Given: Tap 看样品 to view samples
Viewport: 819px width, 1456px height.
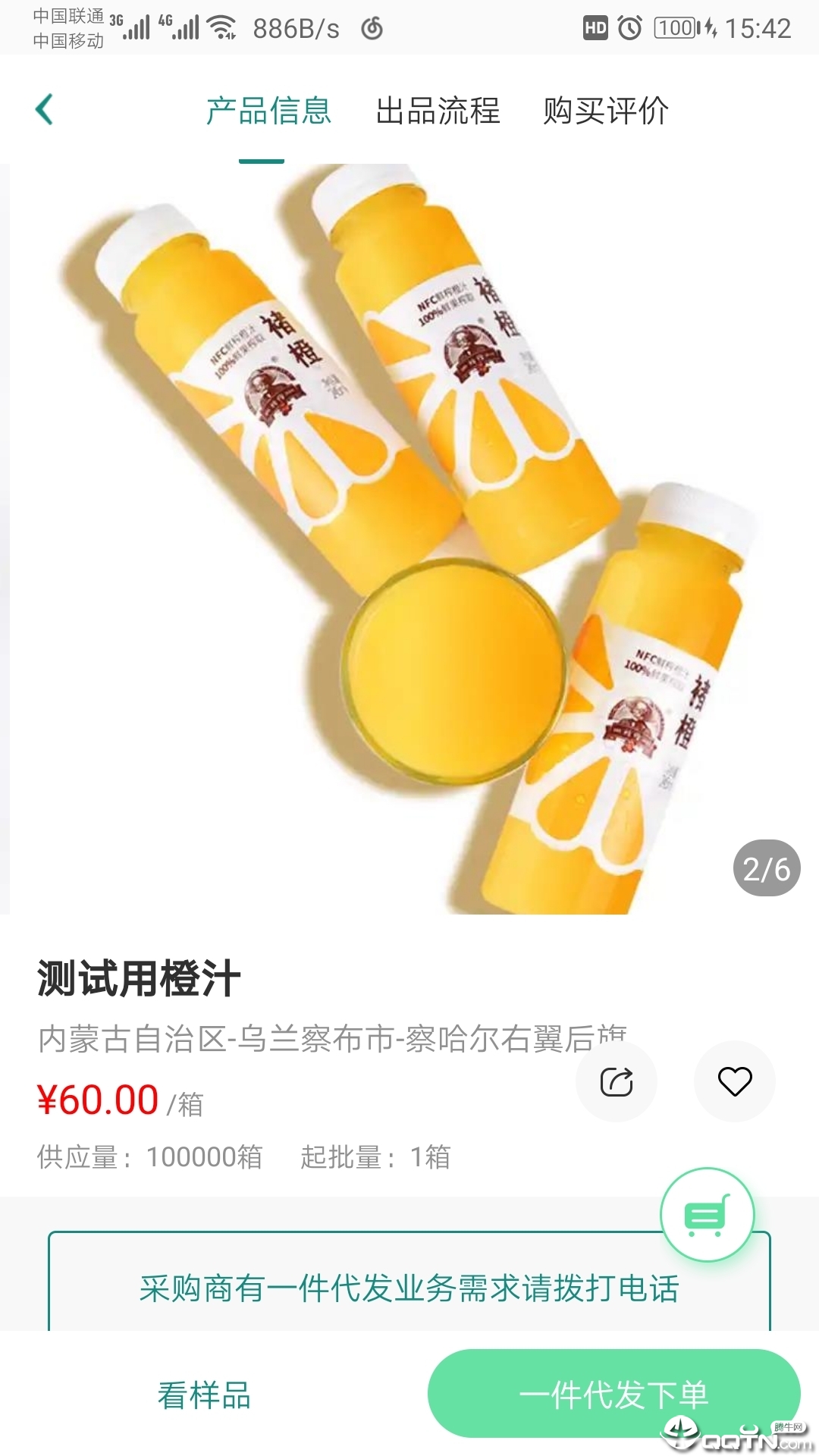Looking at the screenshot, I should point(204,1395).
